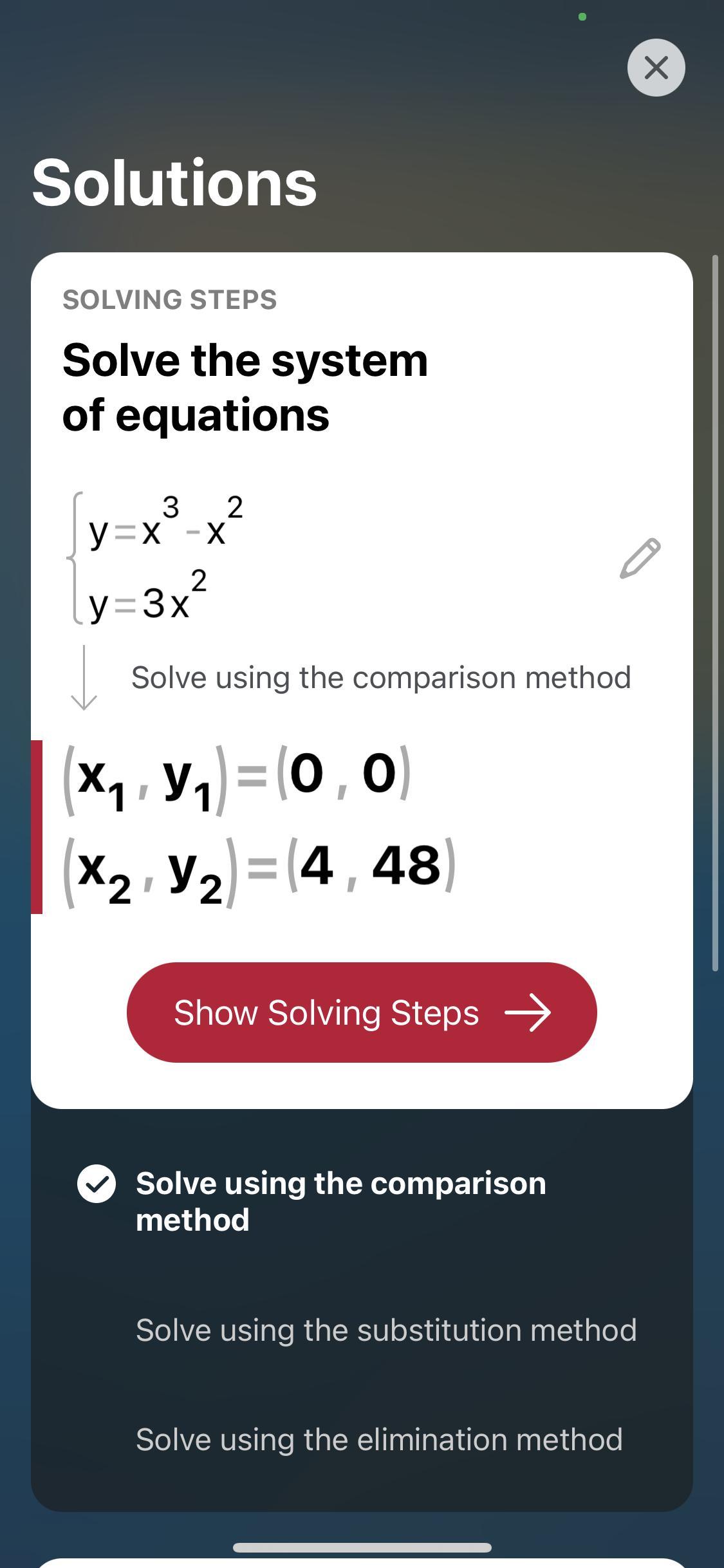724x1568 pixels.
Task: Choose solve using the substitution method
Action: (386, 1330)
